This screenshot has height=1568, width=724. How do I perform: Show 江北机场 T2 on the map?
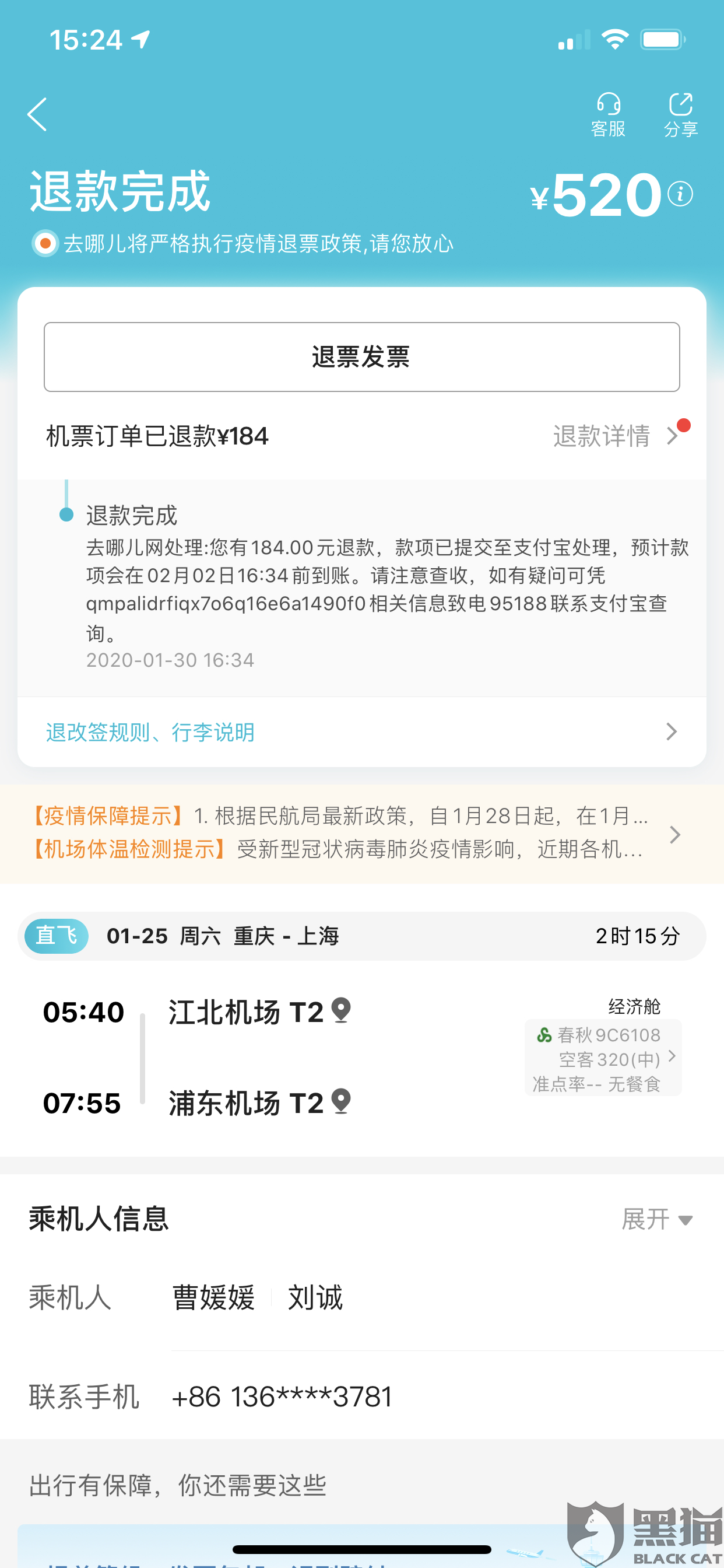pyautogui.click(x=342, y=1011)
